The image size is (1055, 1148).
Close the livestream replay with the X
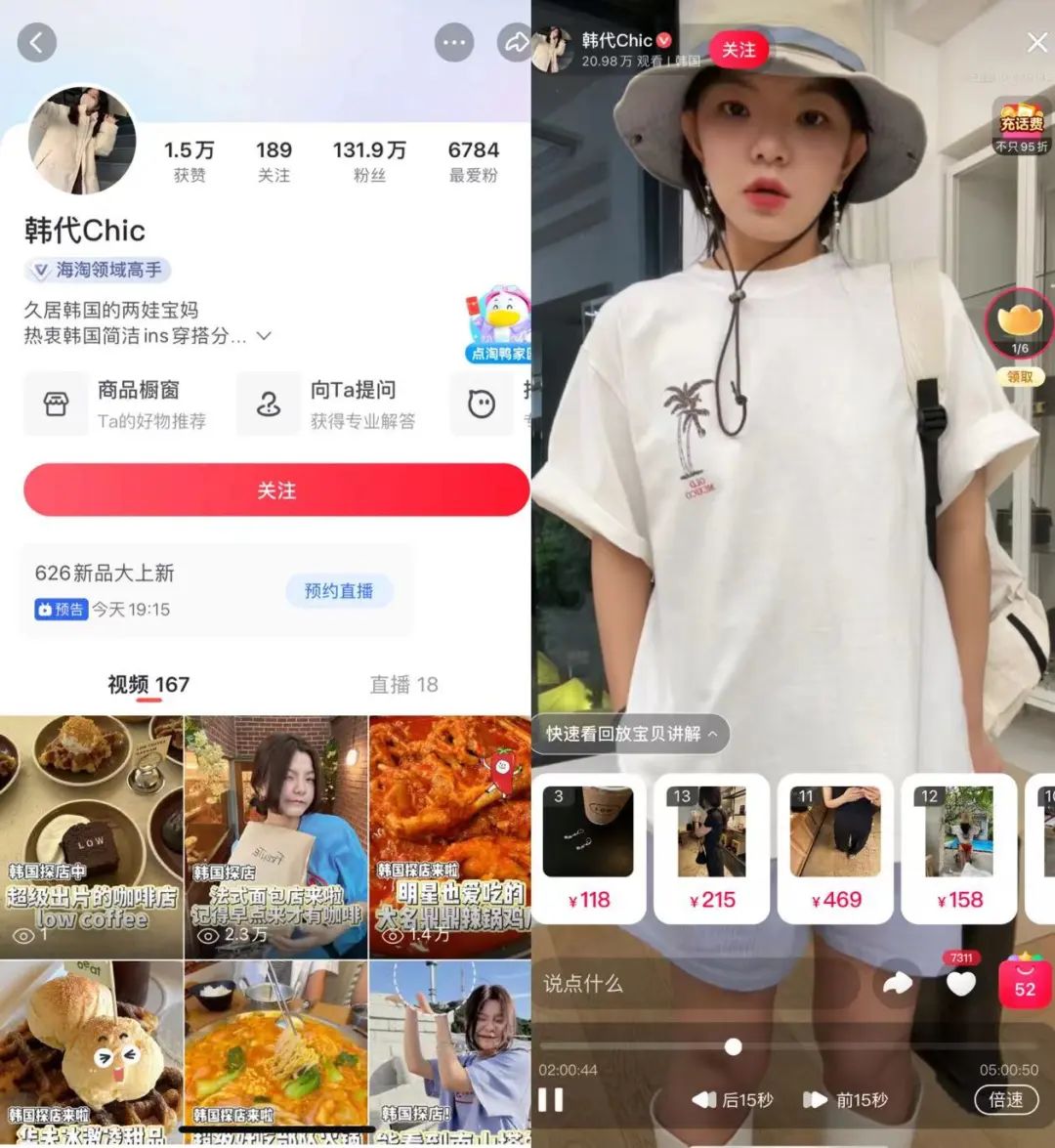click(x=1036, y=43)
